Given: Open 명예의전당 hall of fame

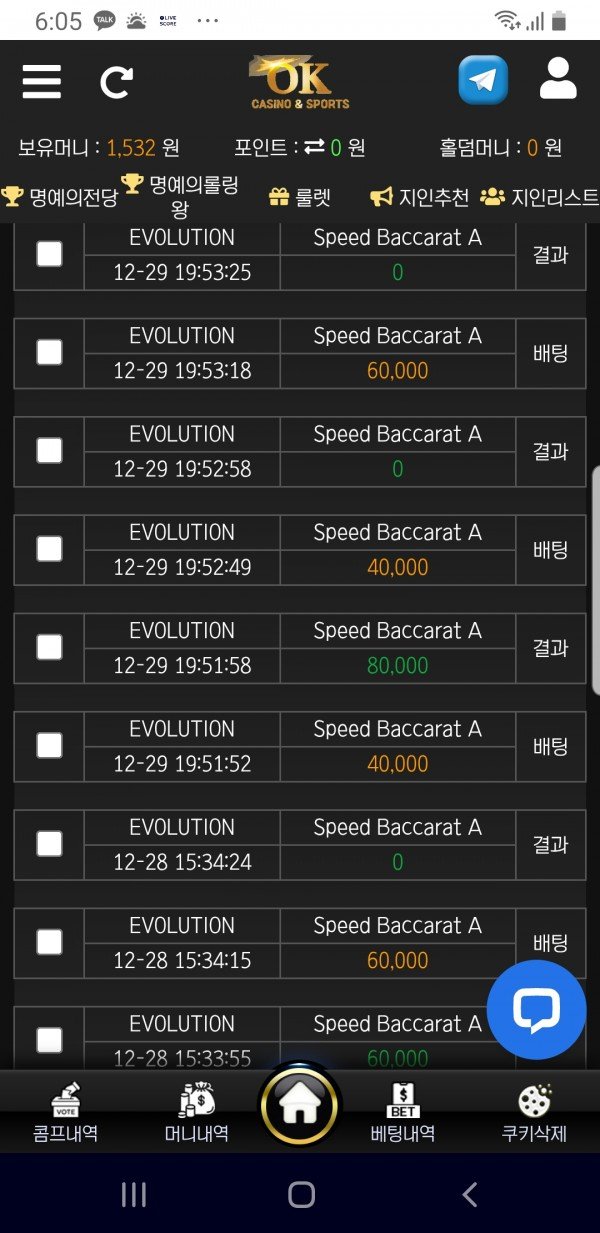Looking at the screenshot, I should pos(60,197).
